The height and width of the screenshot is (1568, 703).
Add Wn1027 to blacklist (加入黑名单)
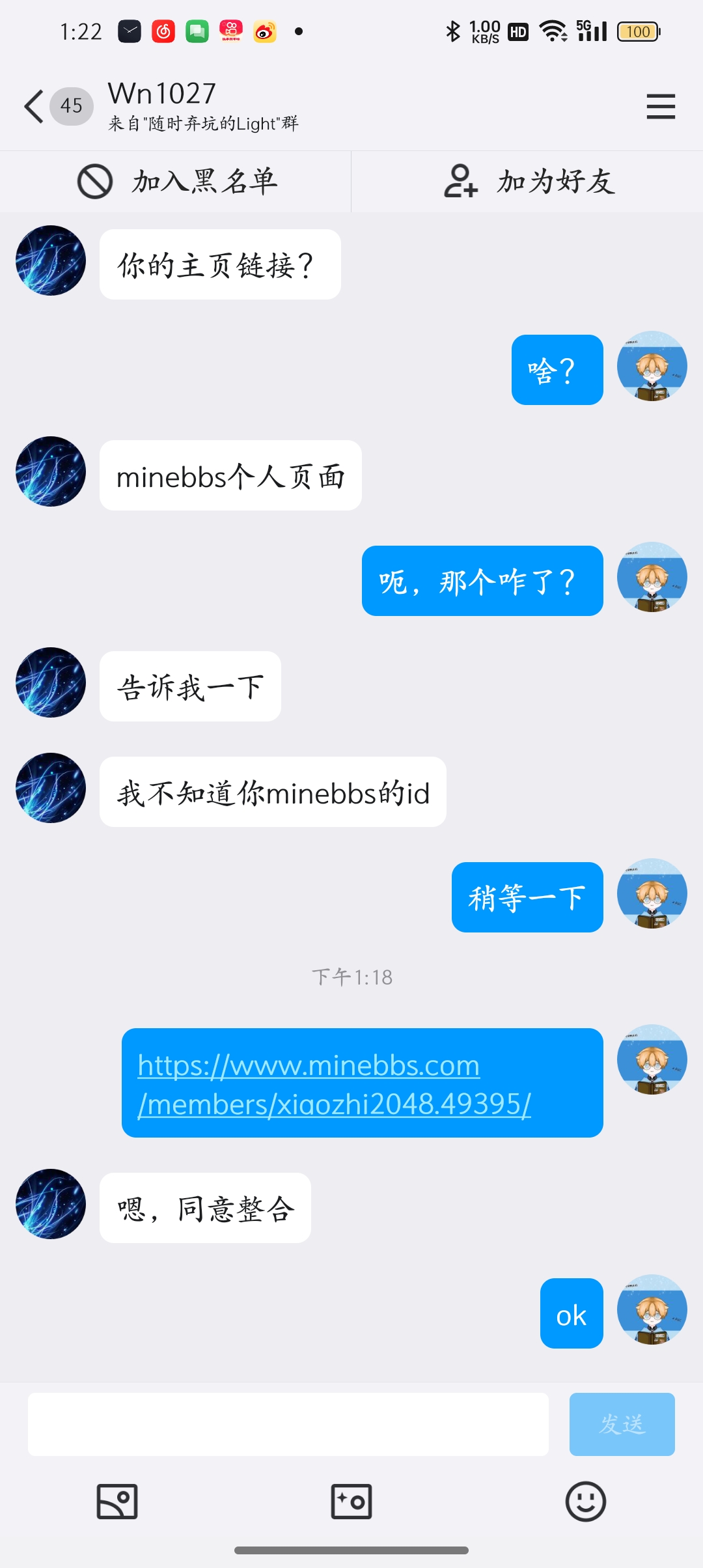tap(176, 182)
